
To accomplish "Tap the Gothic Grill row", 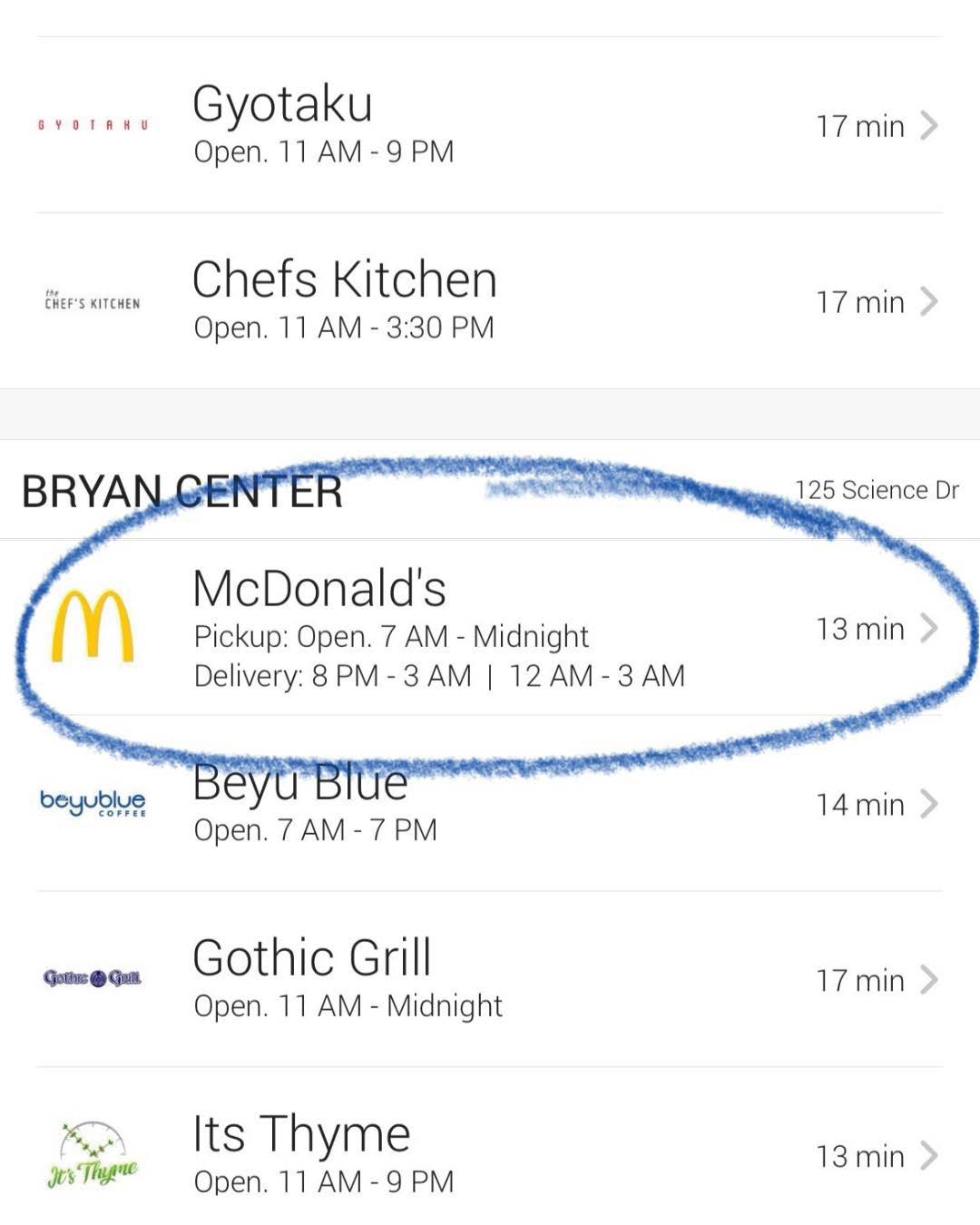I will tap(490, 980).
